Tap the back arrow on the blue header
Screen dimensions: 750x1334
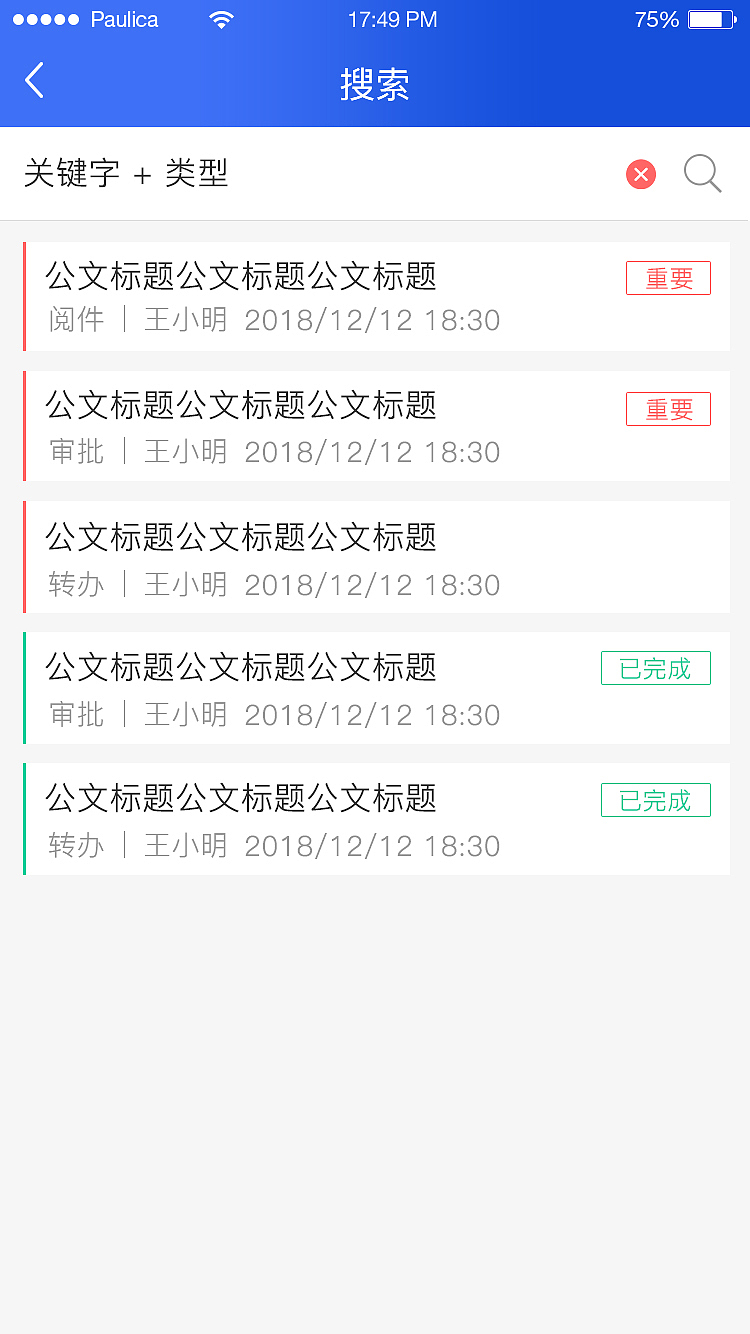[x=34, y=80]
